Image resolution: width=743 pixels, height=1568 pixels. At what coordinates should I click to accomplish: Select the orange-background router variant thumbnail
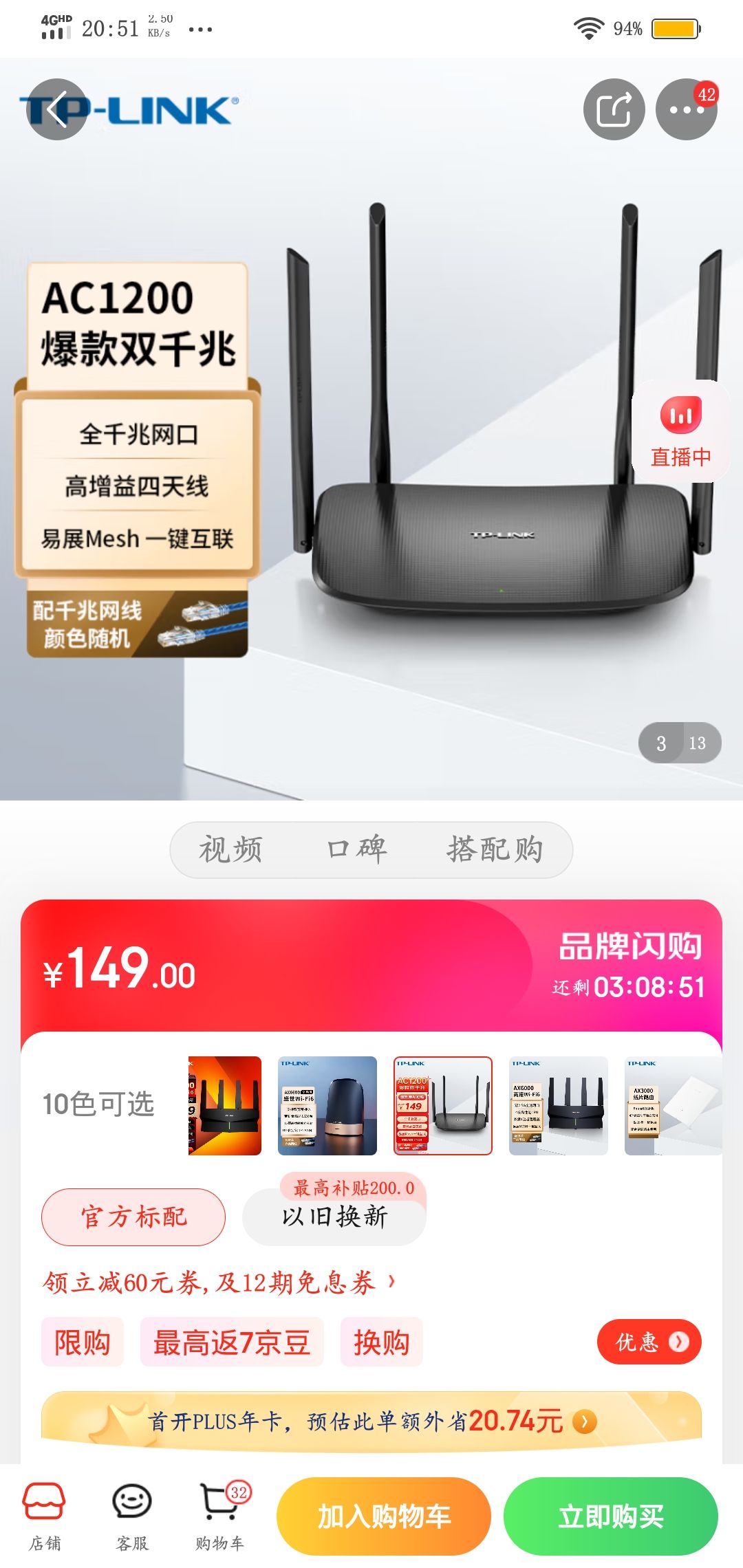(x=225, y=1105)
